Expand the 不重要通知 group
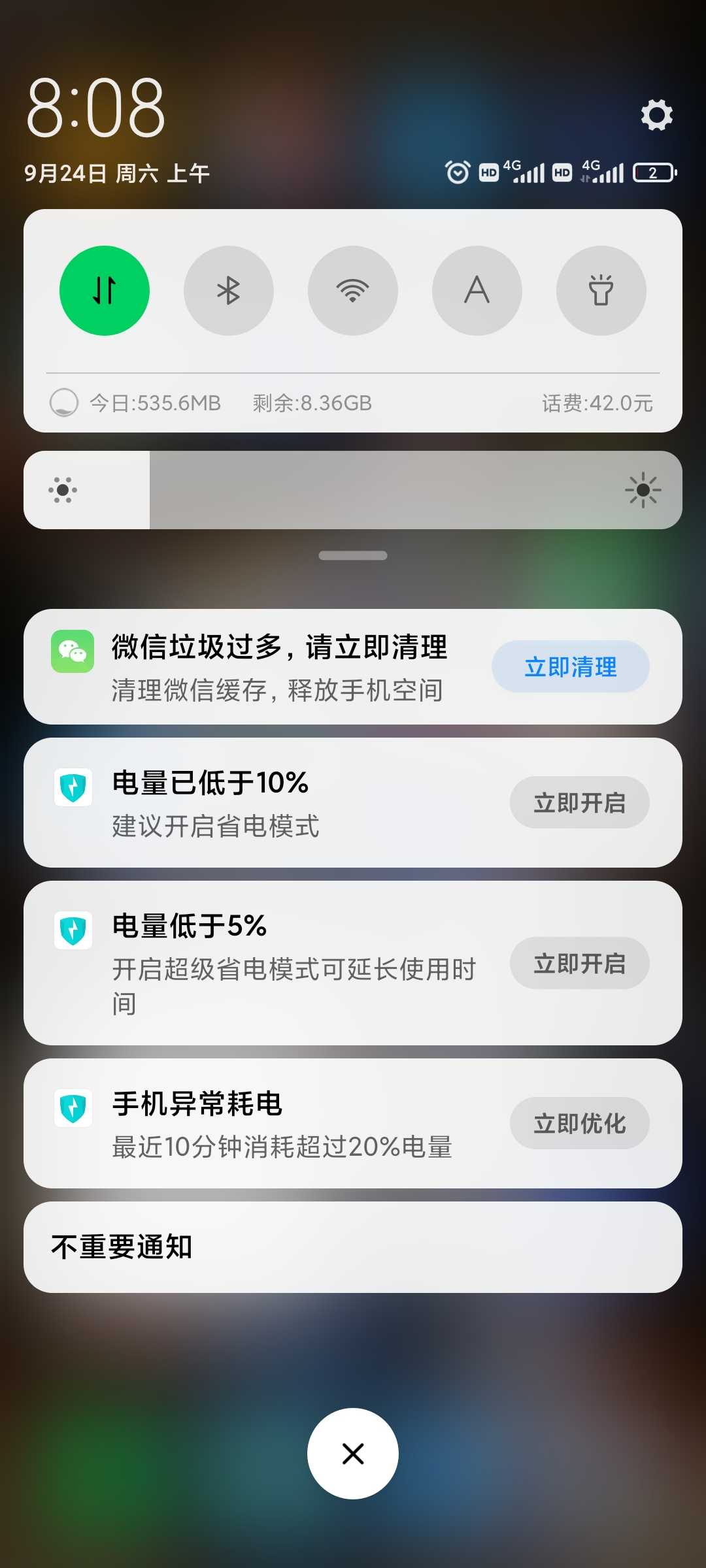Viewport: 706px width, 1568px height. tap(353, 1247)
